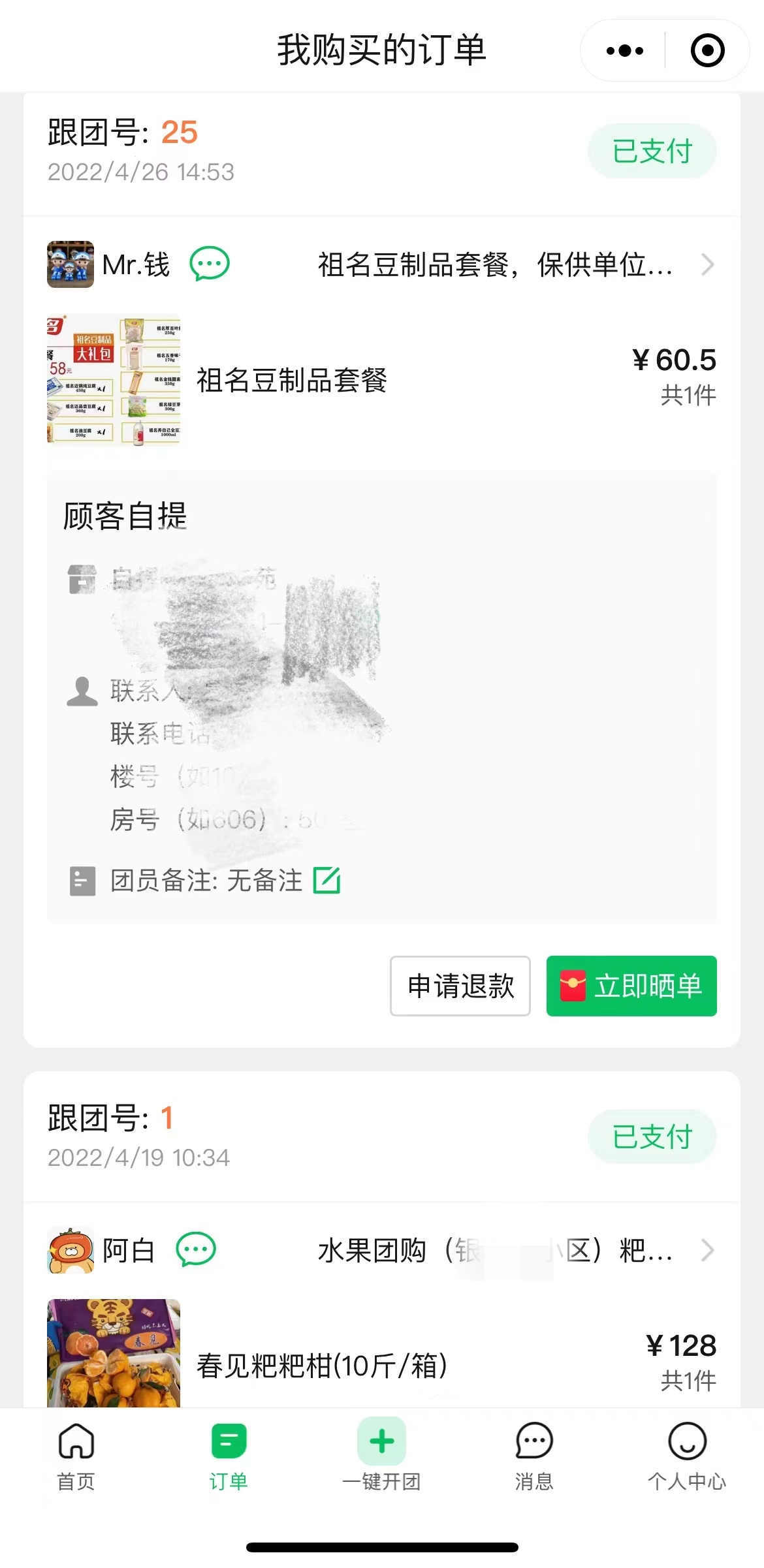The image size is (764, 1568).
Task: Open the 祖名豆制品套餐 product item
Action: (x=291, y=380)
